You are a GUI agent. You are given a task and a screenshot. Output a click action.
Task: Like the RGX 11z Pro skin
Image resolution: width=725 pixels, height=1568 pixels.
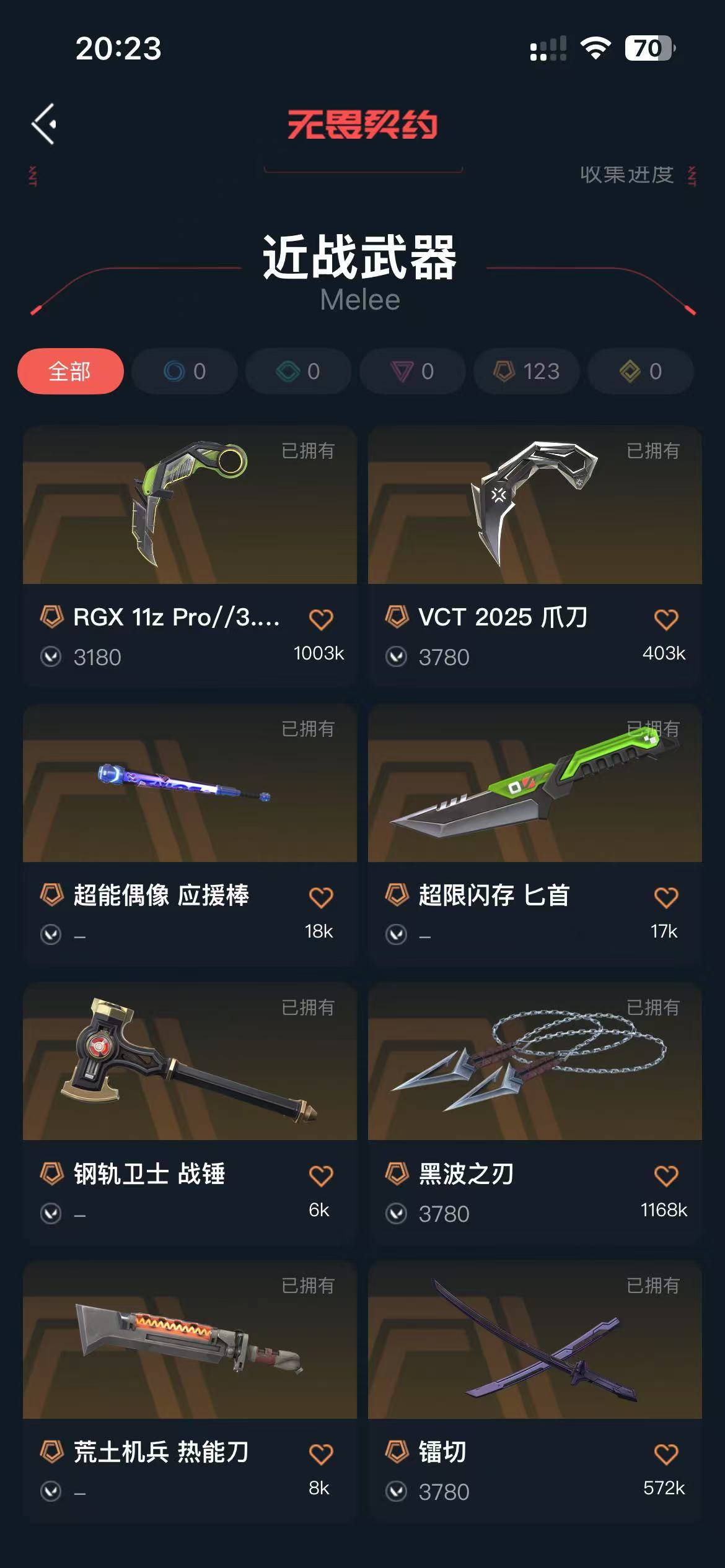coord(321,619)
